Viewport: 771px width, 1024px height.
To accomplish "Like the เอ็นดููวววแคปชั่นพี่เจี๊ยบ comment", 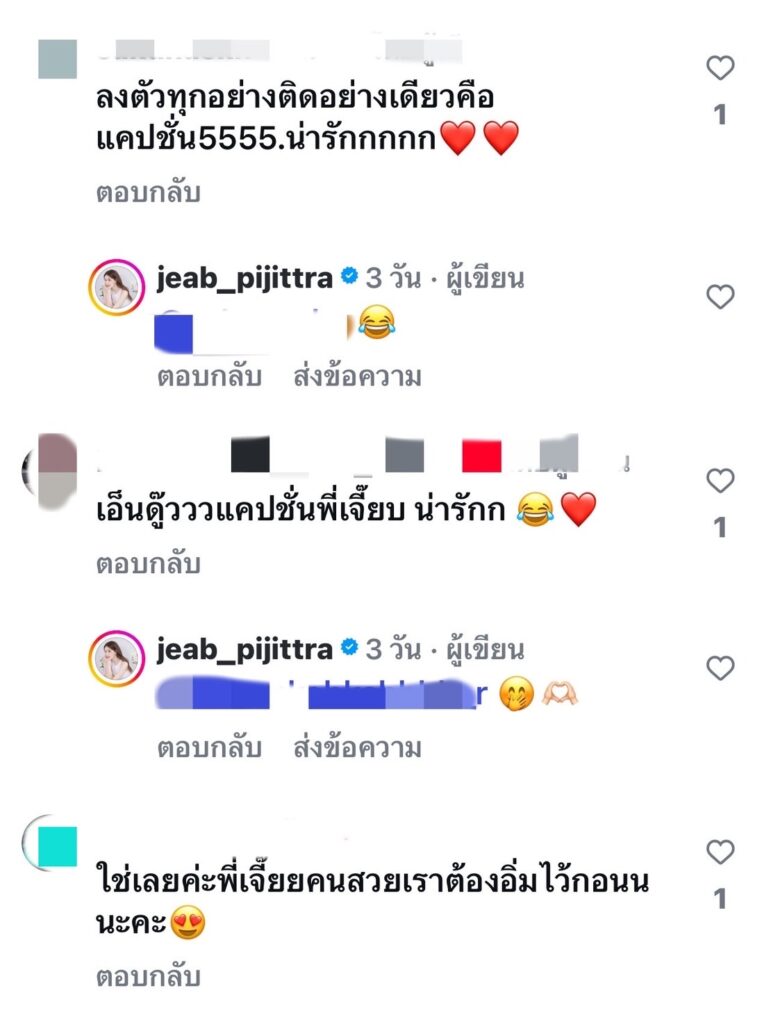I will [720, 481].
